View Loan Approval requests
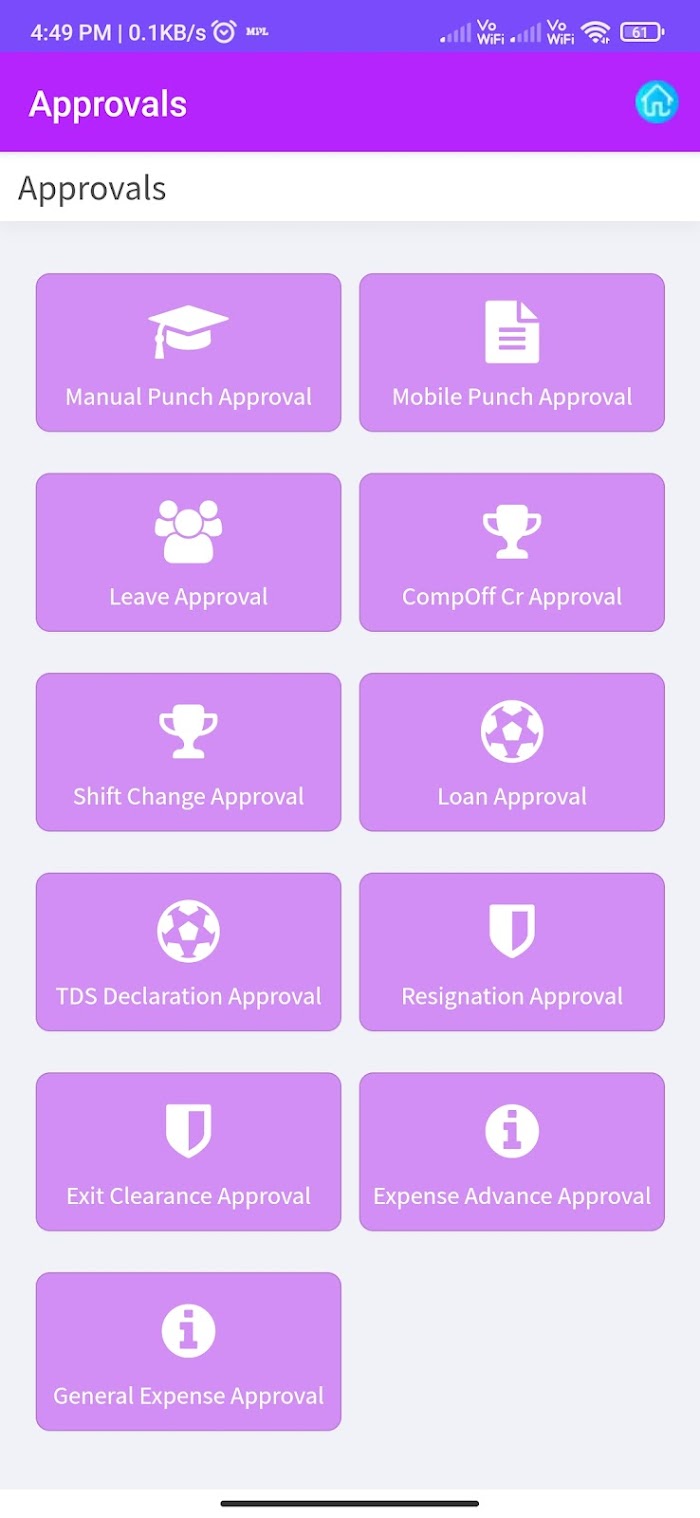The width and height of the screenshot is (700, 1518). click(512, 752)
